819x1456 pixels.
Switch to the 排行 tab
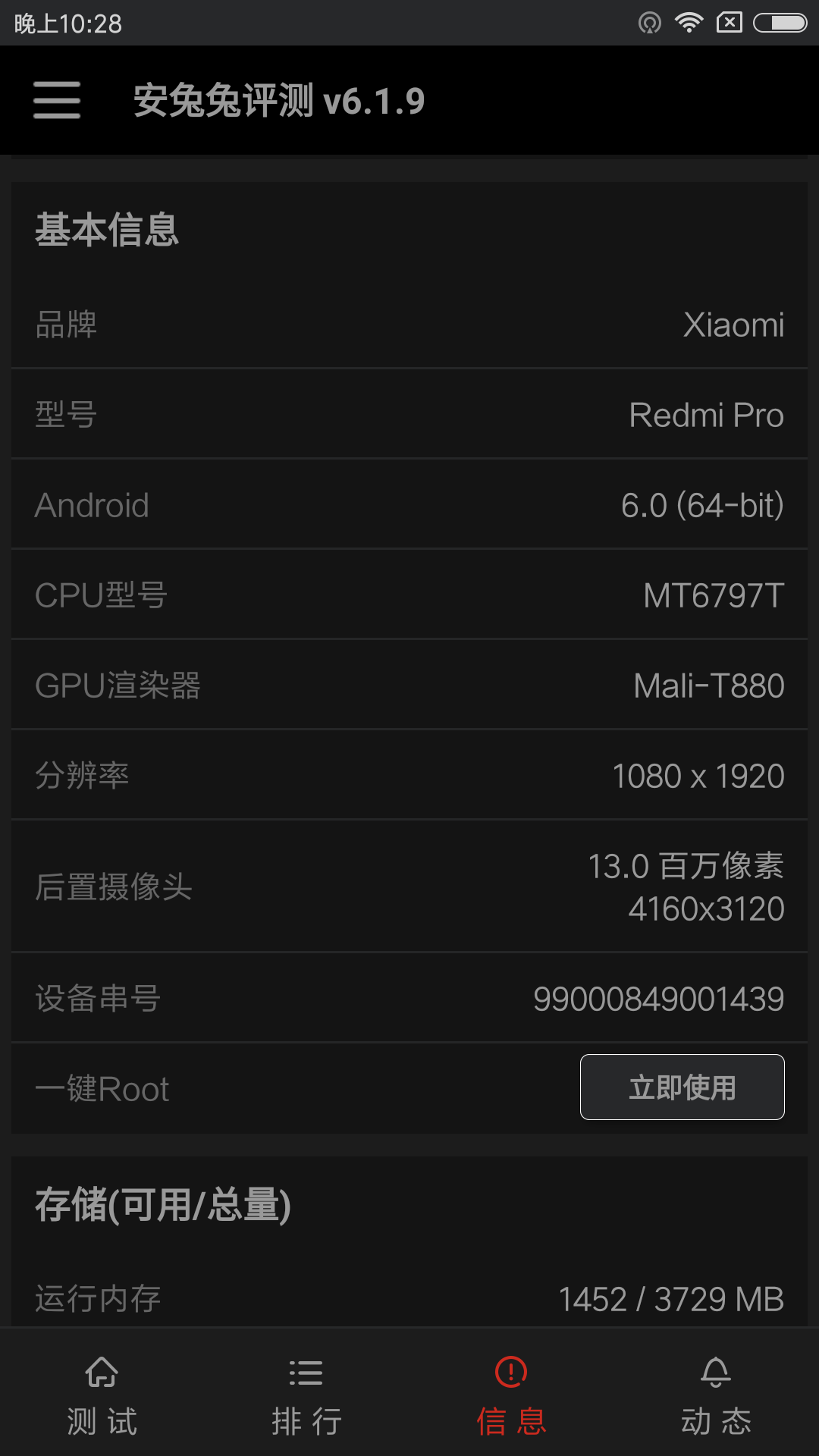coord(307,1396)
